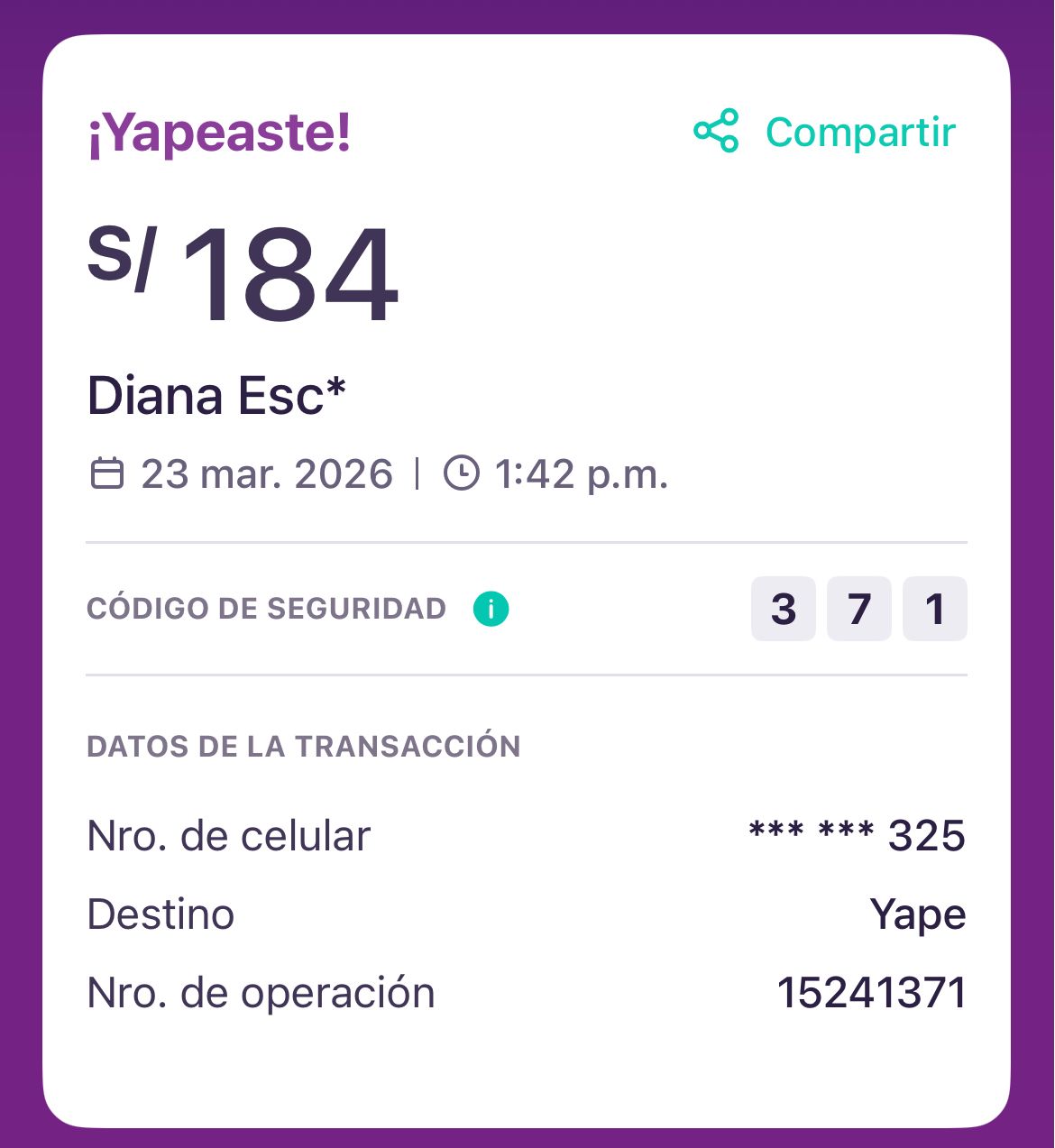Screen dimensions: 1055x1148
Task: Share the Yape payment receipt via Compartir
Action: pos(824,132)
